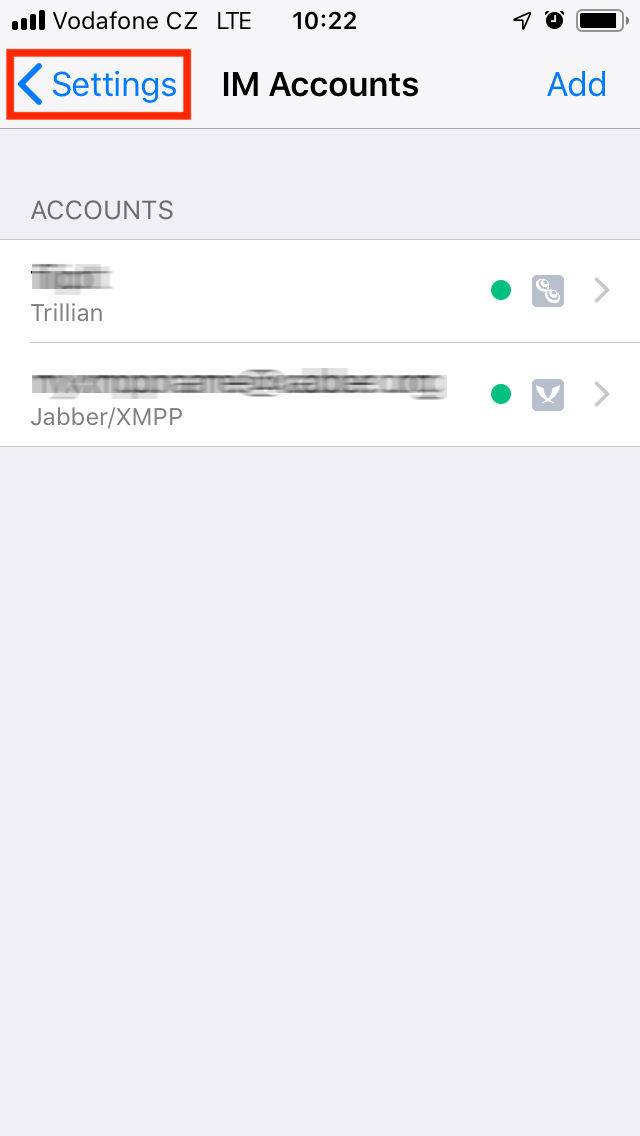Go back to Settings
The height and width of the screenshot is (1136, 640).
click(x=98, y=85)
